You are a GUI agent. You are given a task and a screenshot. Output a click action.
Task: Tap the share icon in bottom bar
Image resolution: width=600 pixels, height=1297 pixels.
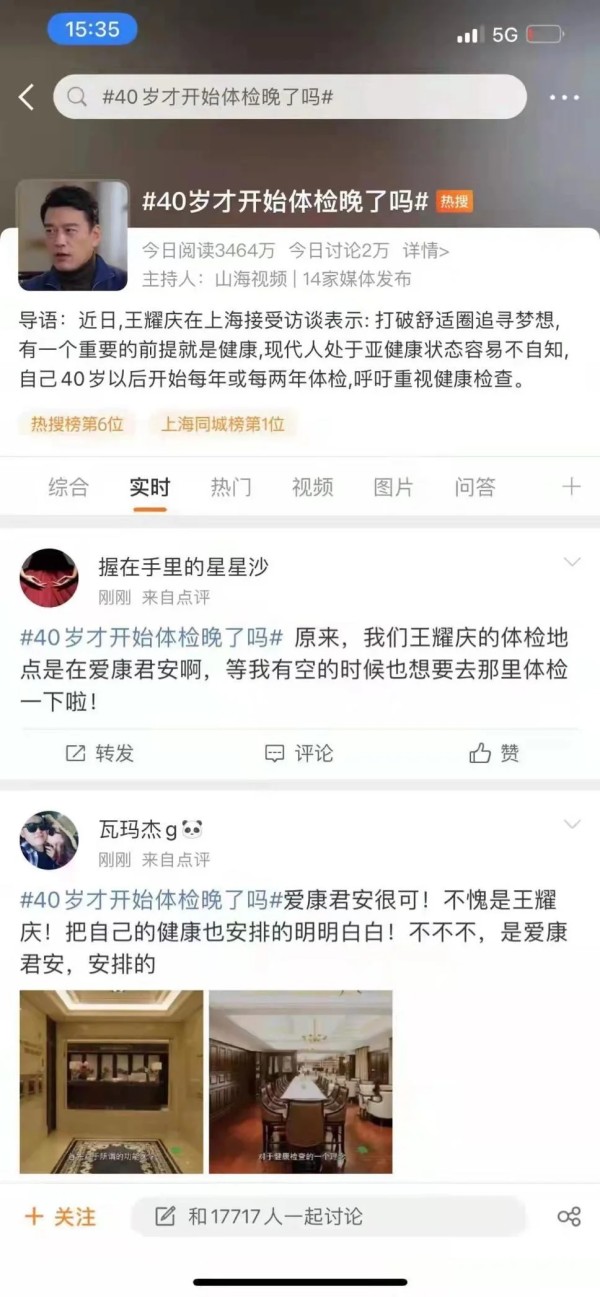pyautogui.click(x=569, y=1216)
